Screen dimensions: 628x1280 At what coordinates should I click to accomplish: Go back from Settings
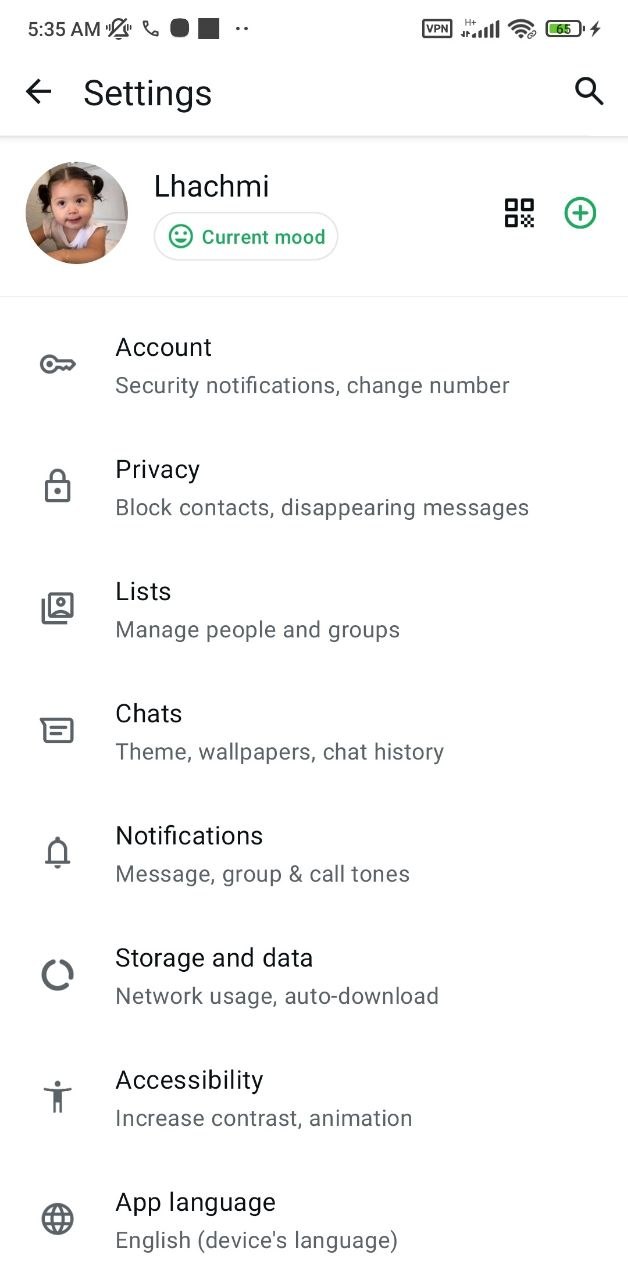coord(38,92)
